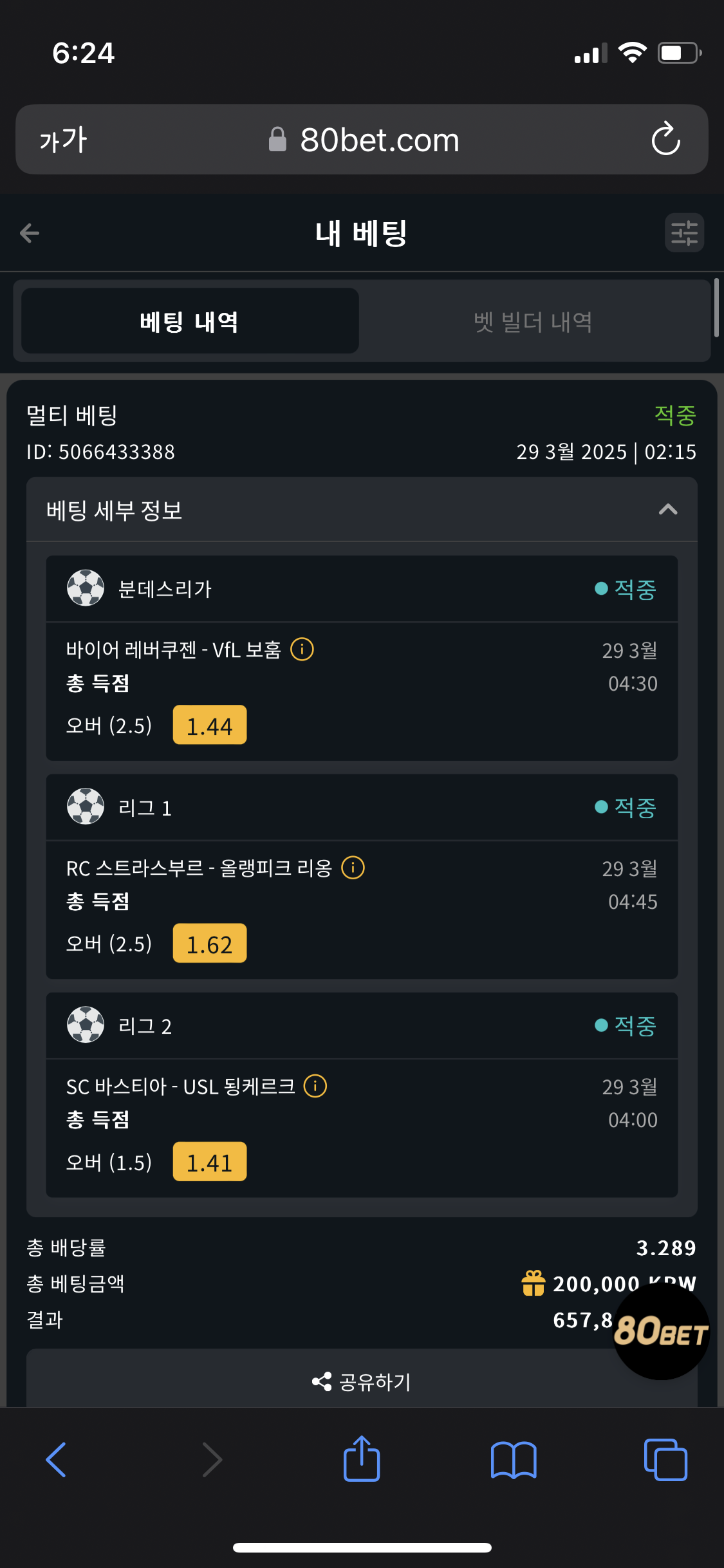Select the 1.62 odds for 오버 (2.5)
The image size is (724, 1568).
coord(210,943)
